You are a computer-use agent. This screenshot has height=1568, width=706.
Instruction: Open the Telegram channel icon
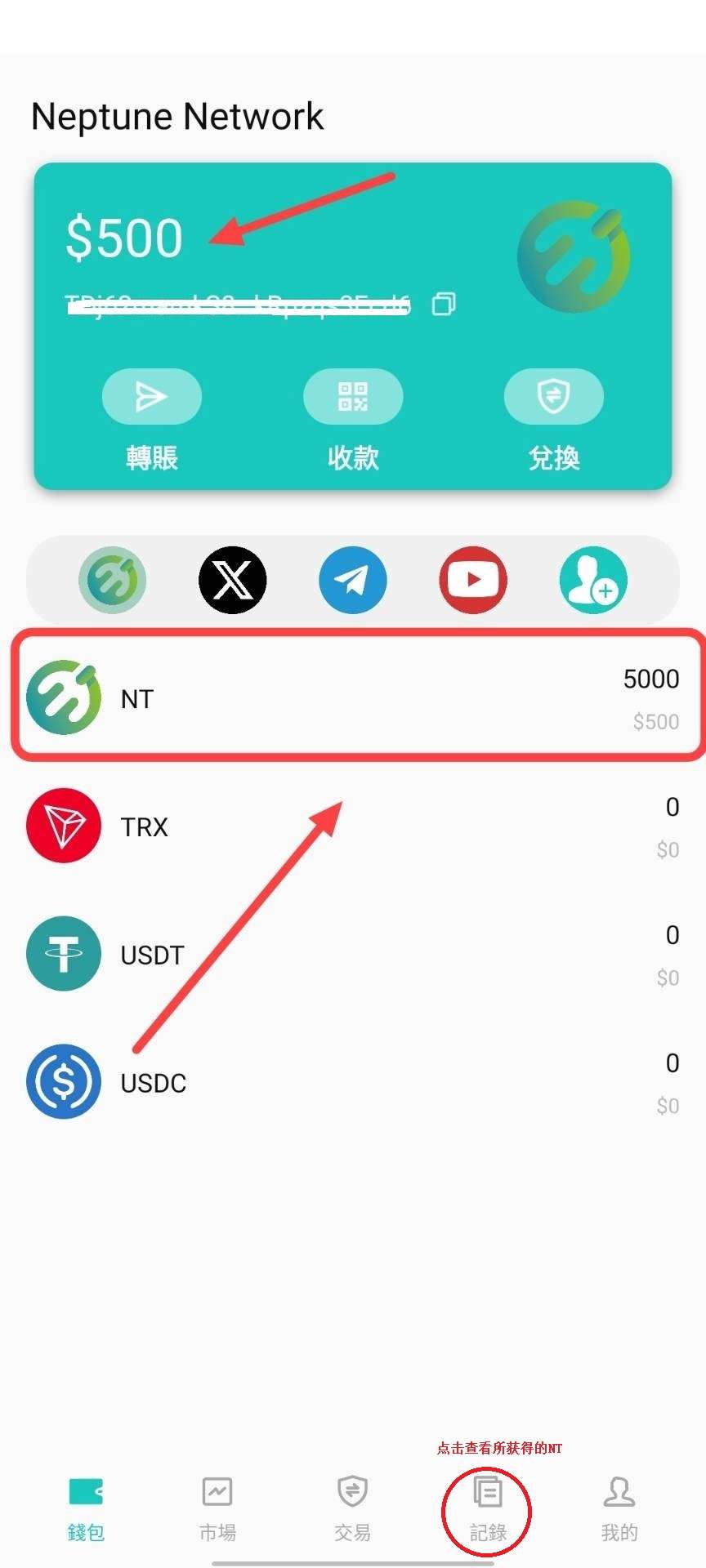point(353,580)
